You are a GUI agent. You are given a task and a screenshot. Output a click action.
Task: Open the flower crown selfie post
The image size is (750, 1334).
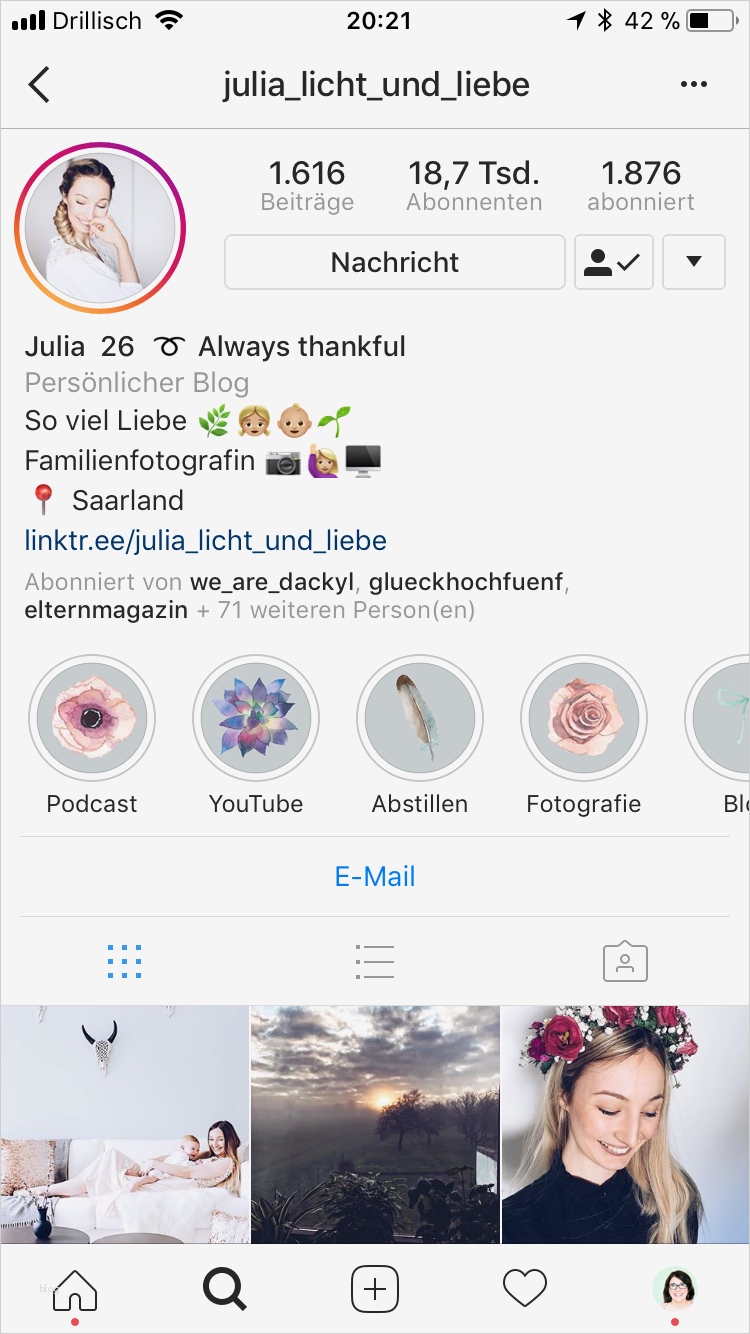pos(626,1124)
